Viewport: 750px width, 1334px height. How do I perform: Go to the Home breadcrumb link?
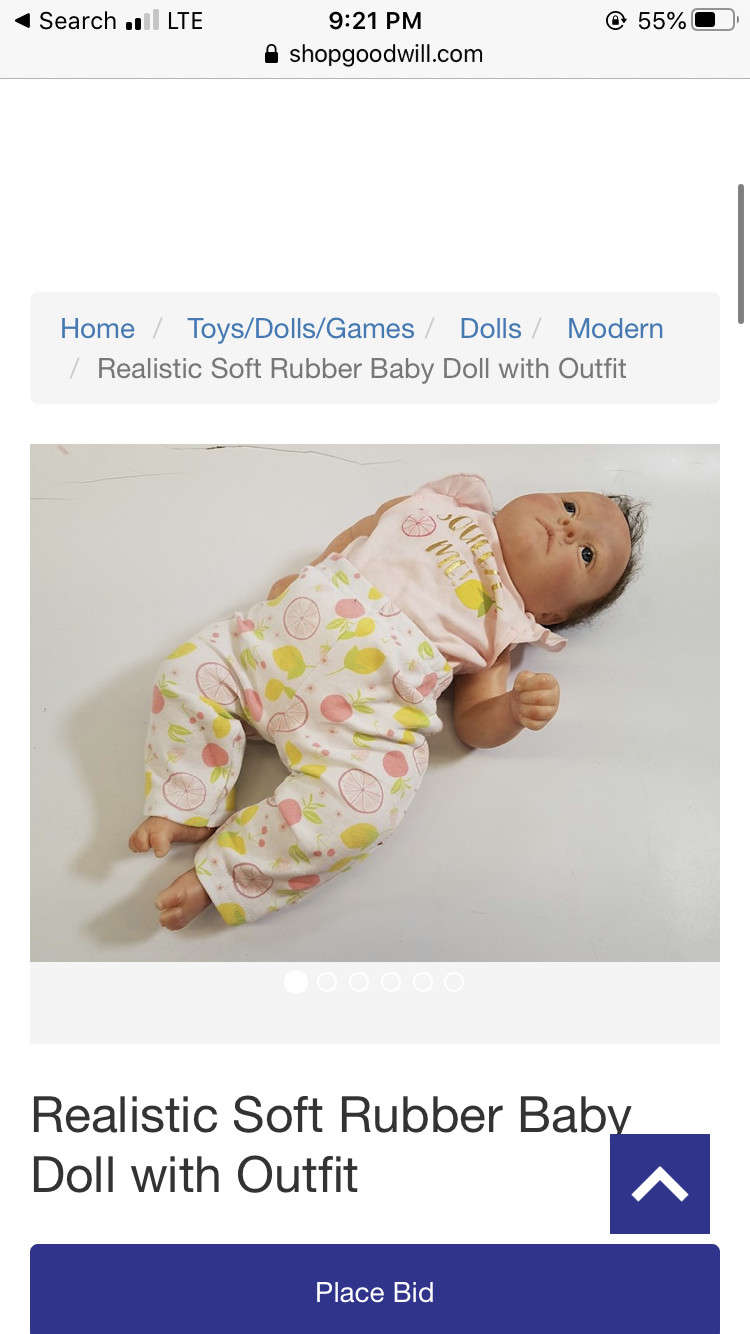click(97, 328)
